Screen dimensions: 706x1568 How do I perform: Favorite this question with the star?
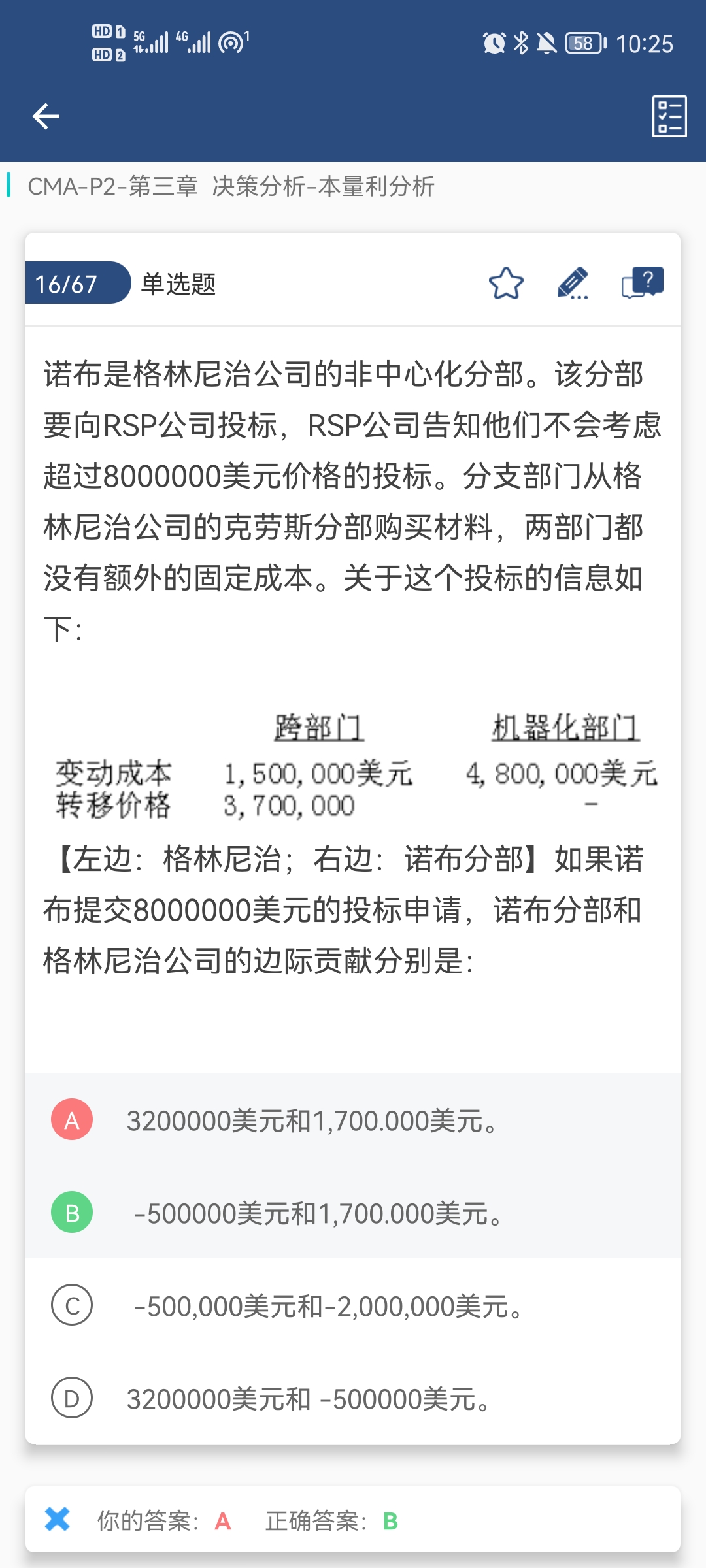pyautogui.click(x=506, y=284)
